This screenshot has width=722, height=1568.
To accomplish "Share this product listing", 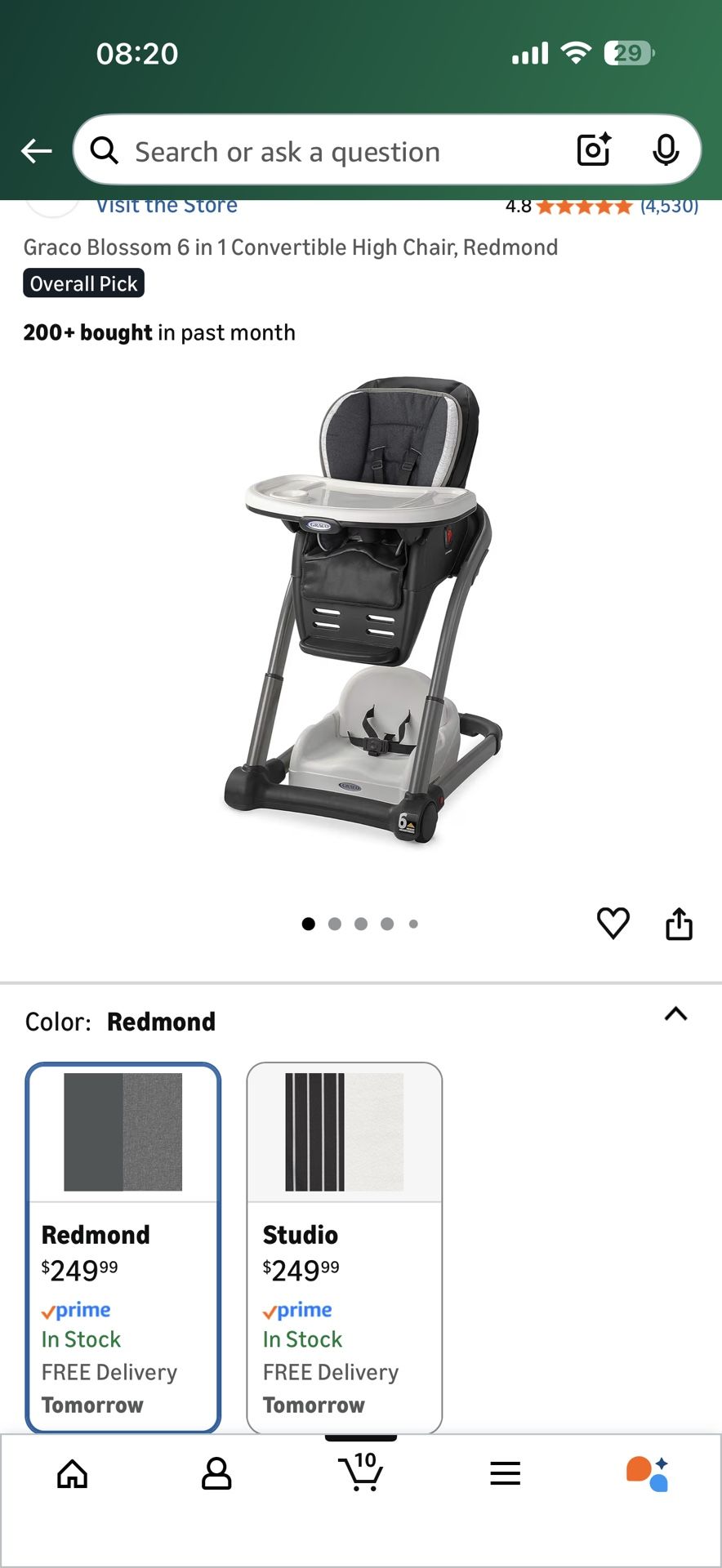I will [x=679, y=924].
